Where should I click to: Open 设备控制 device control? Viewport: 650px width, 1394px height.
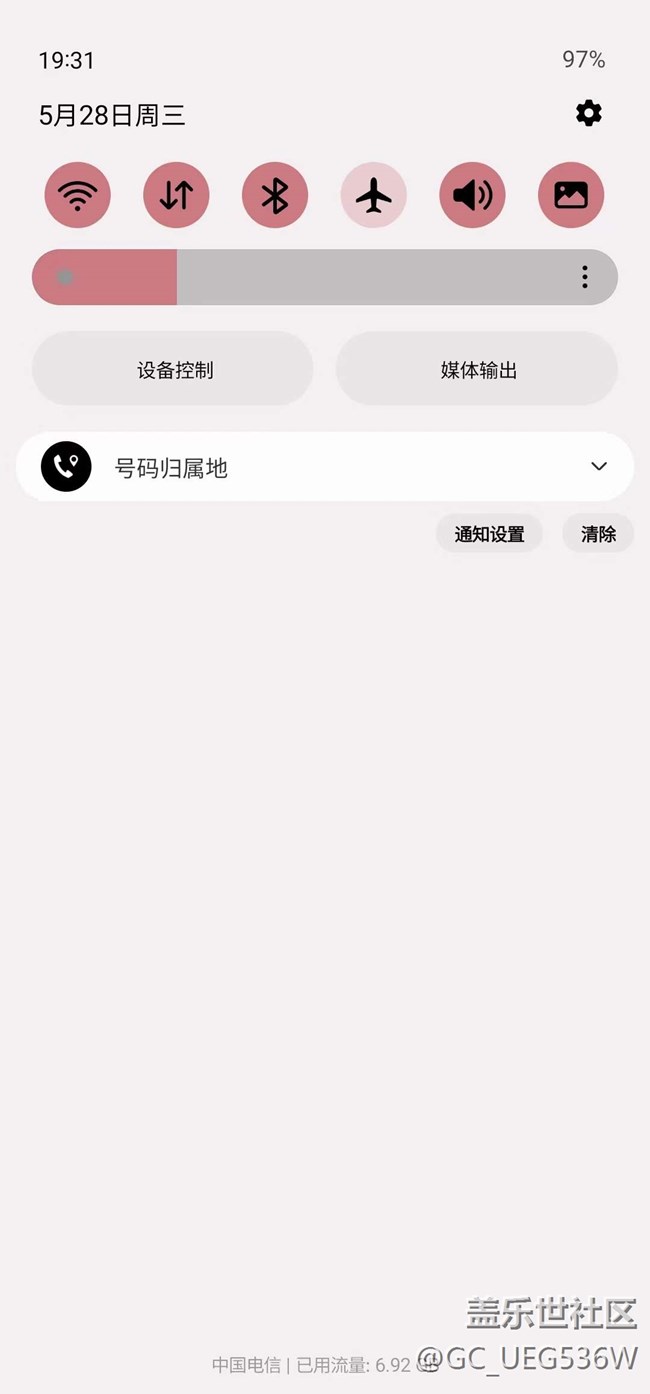click(x=173, y=369)
